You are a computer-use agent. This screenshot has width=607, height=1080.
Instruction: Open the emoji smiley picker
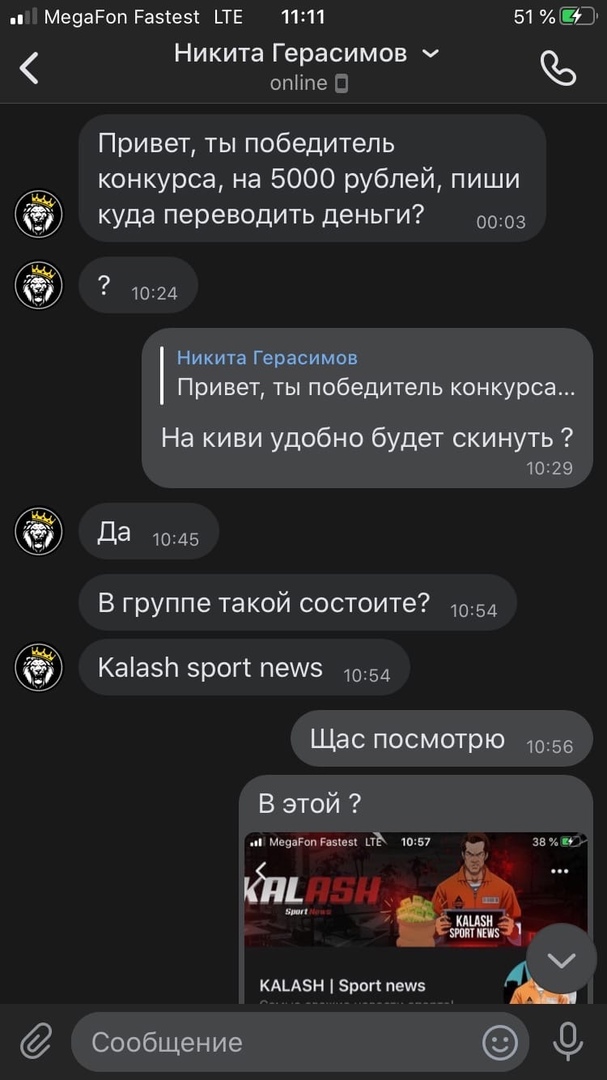tap(500, 1042)
